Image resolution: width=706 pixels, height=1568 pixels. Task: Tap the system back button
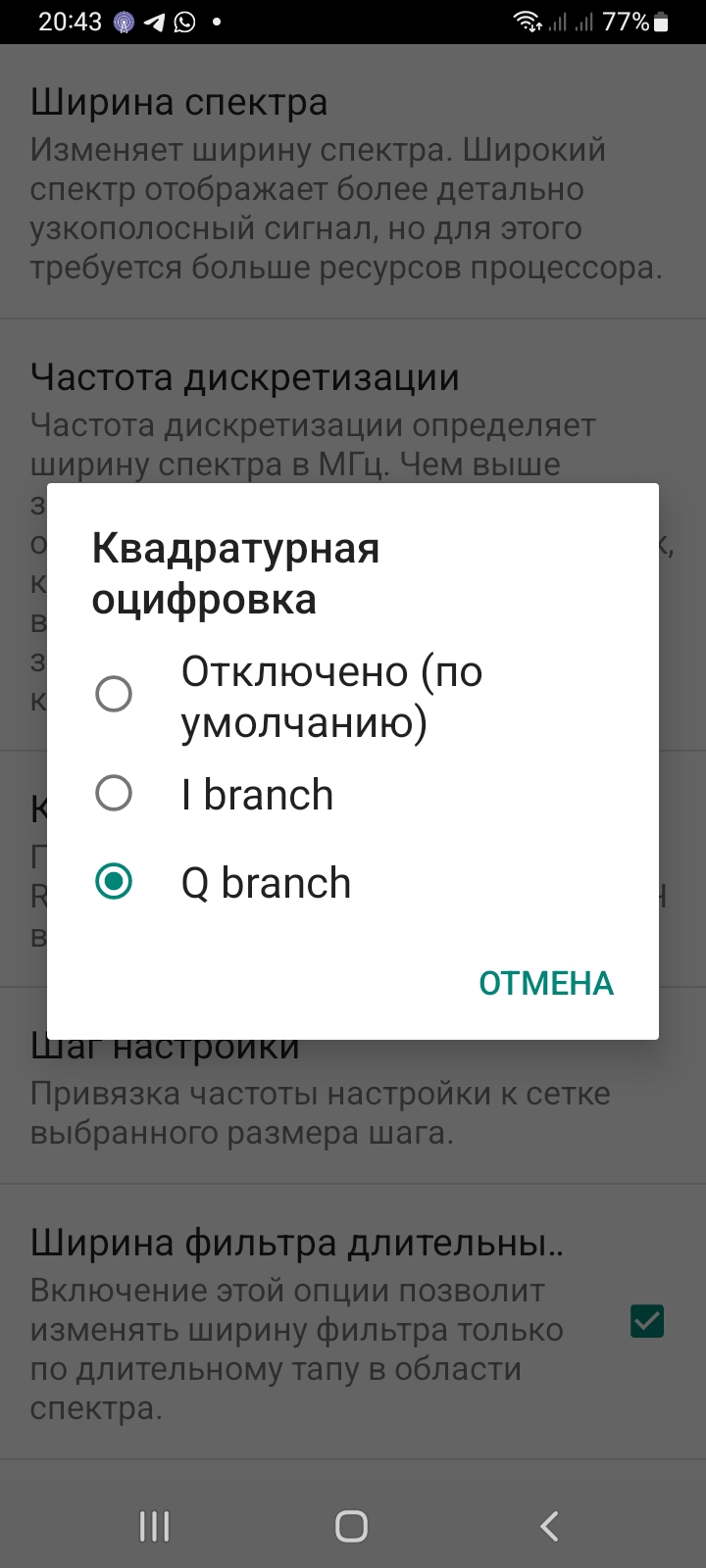click(x=549, y=1526)
